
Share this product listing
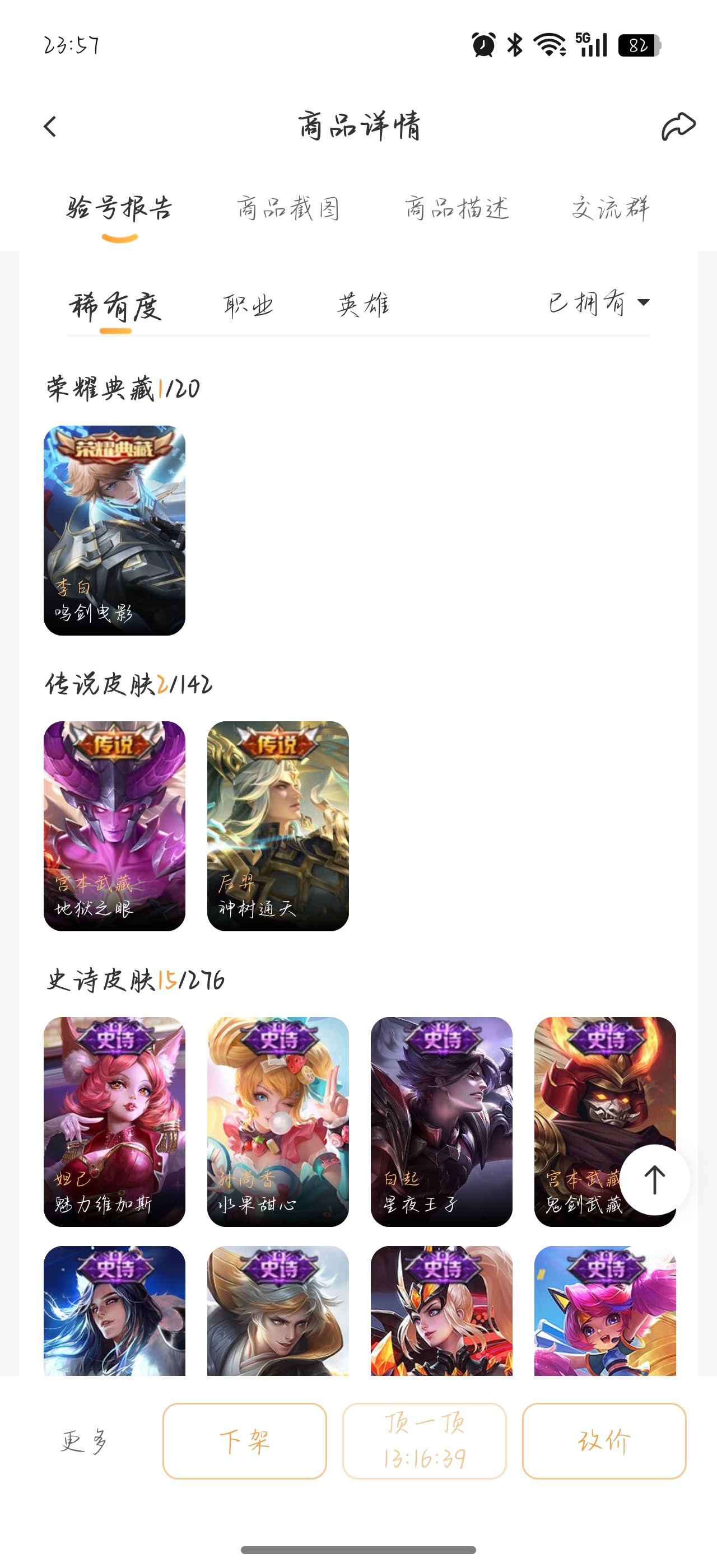[x=678, y=127]
